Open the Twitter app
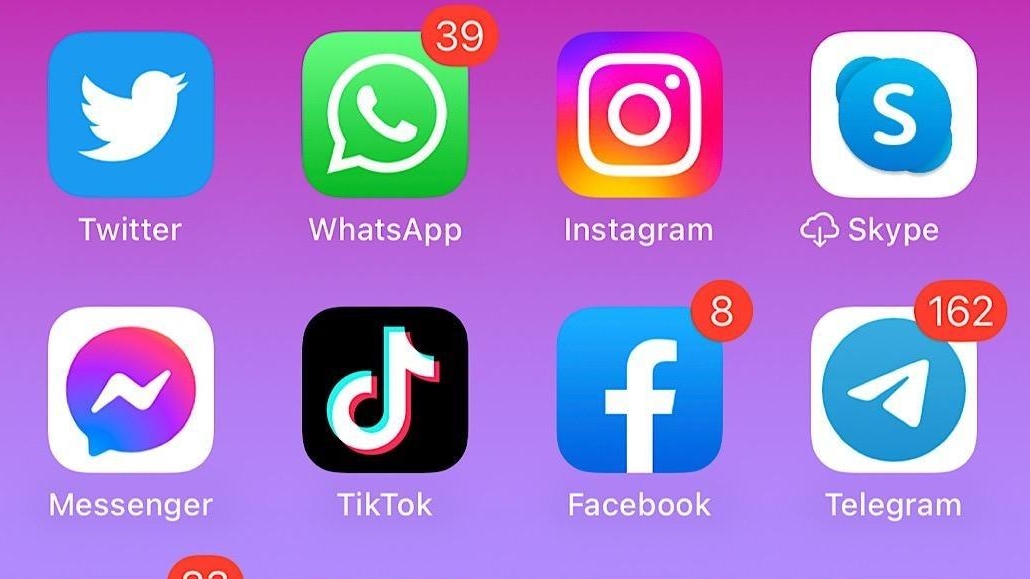The height and width of the screenshot is (579, 1030). click(x=130, y=114)
